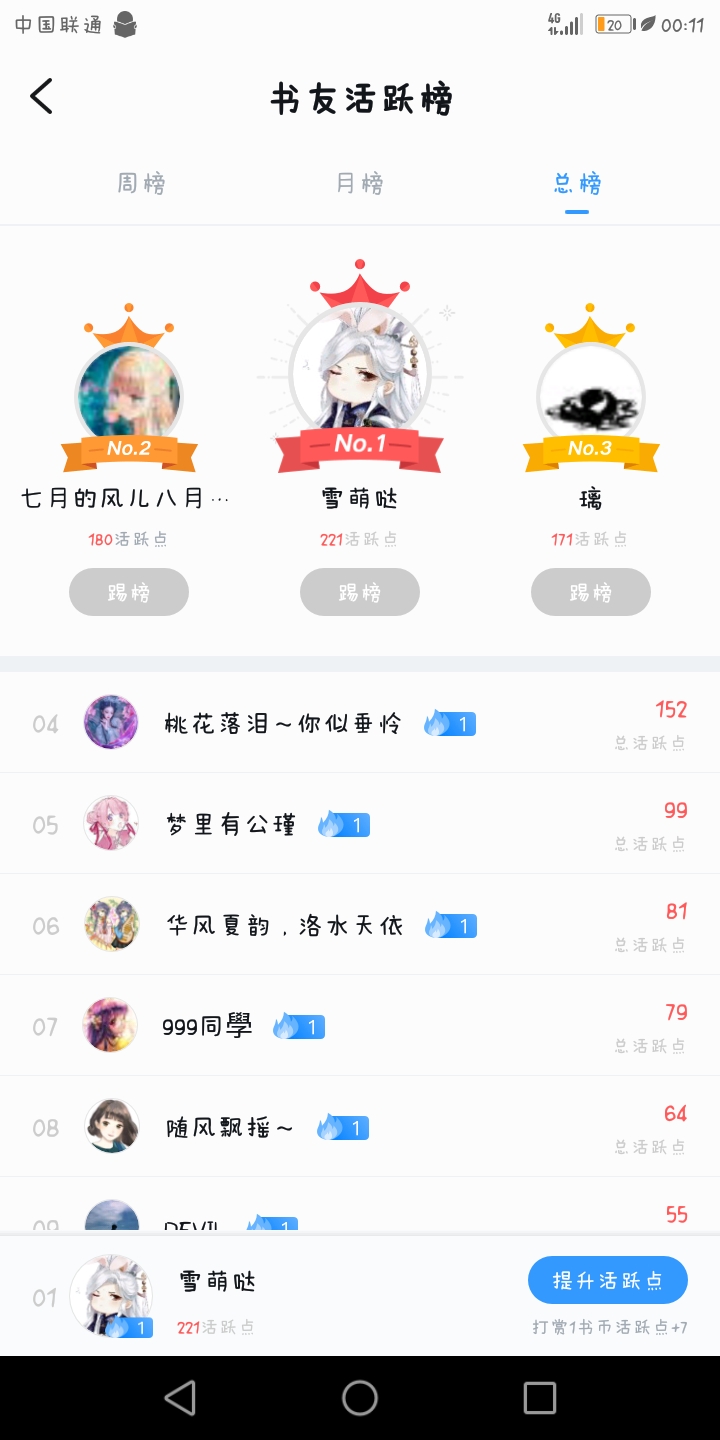This screenshot has height=1440, width=720.
Task: Open 999同學 ranking row
Action: (360, 1026)
